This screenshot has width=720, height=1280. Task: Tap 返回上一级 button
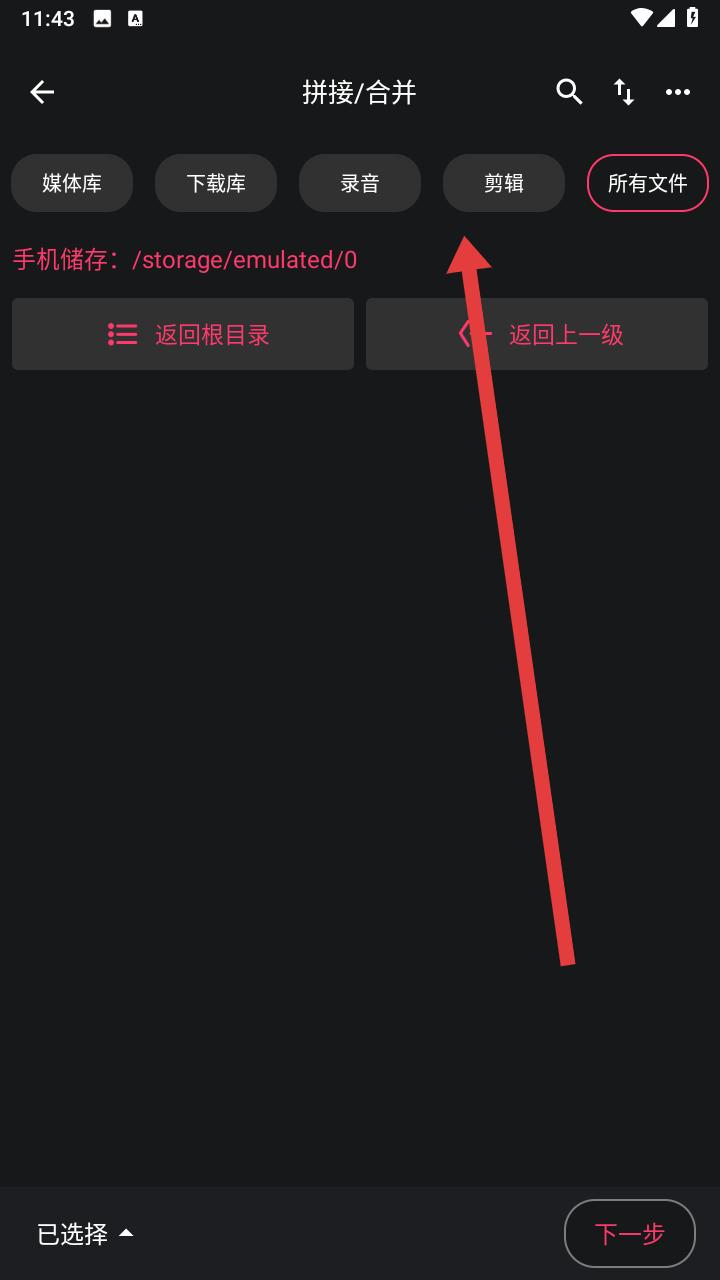point(537,334)
